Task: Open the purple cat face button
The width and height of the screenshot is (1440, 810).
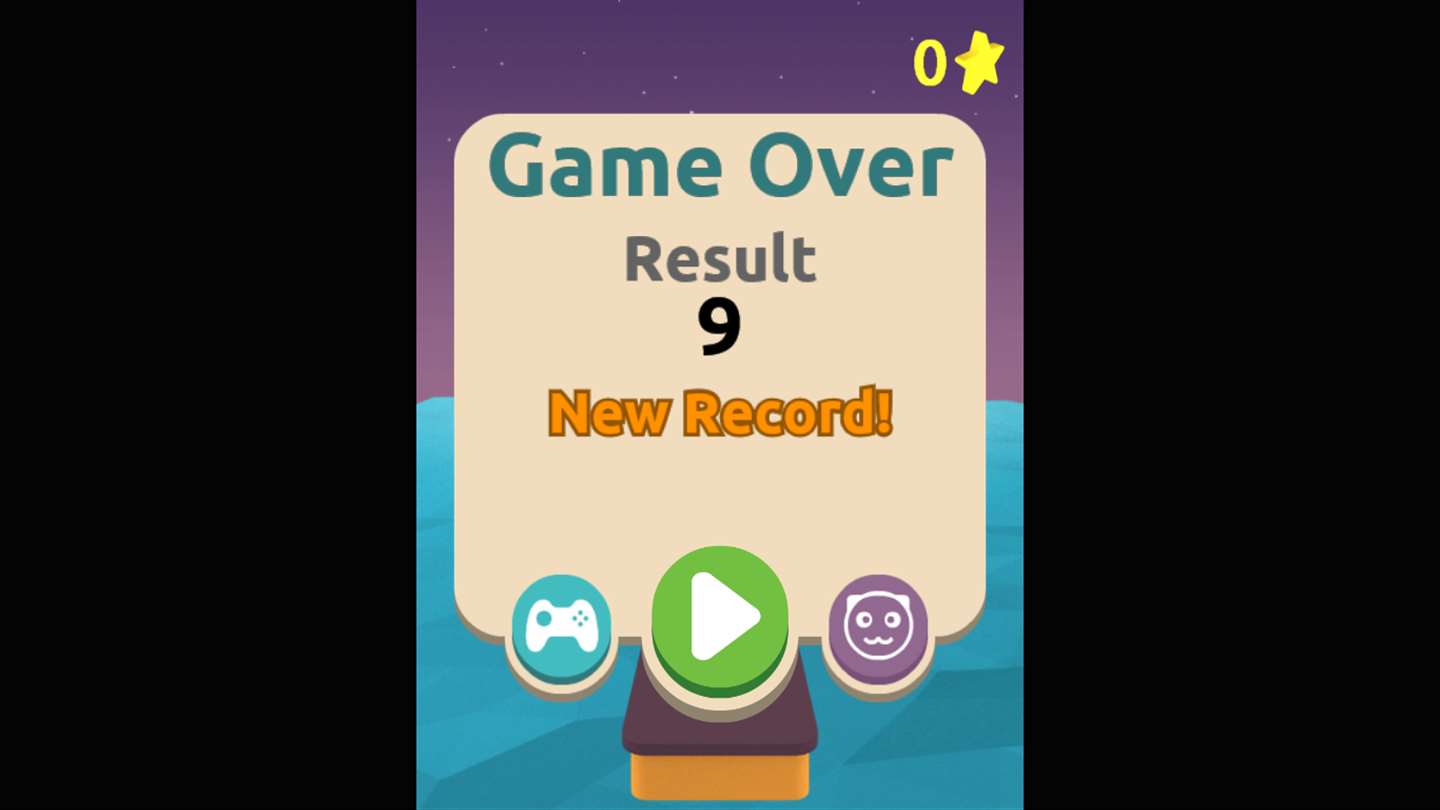Action: click(878, 627)
